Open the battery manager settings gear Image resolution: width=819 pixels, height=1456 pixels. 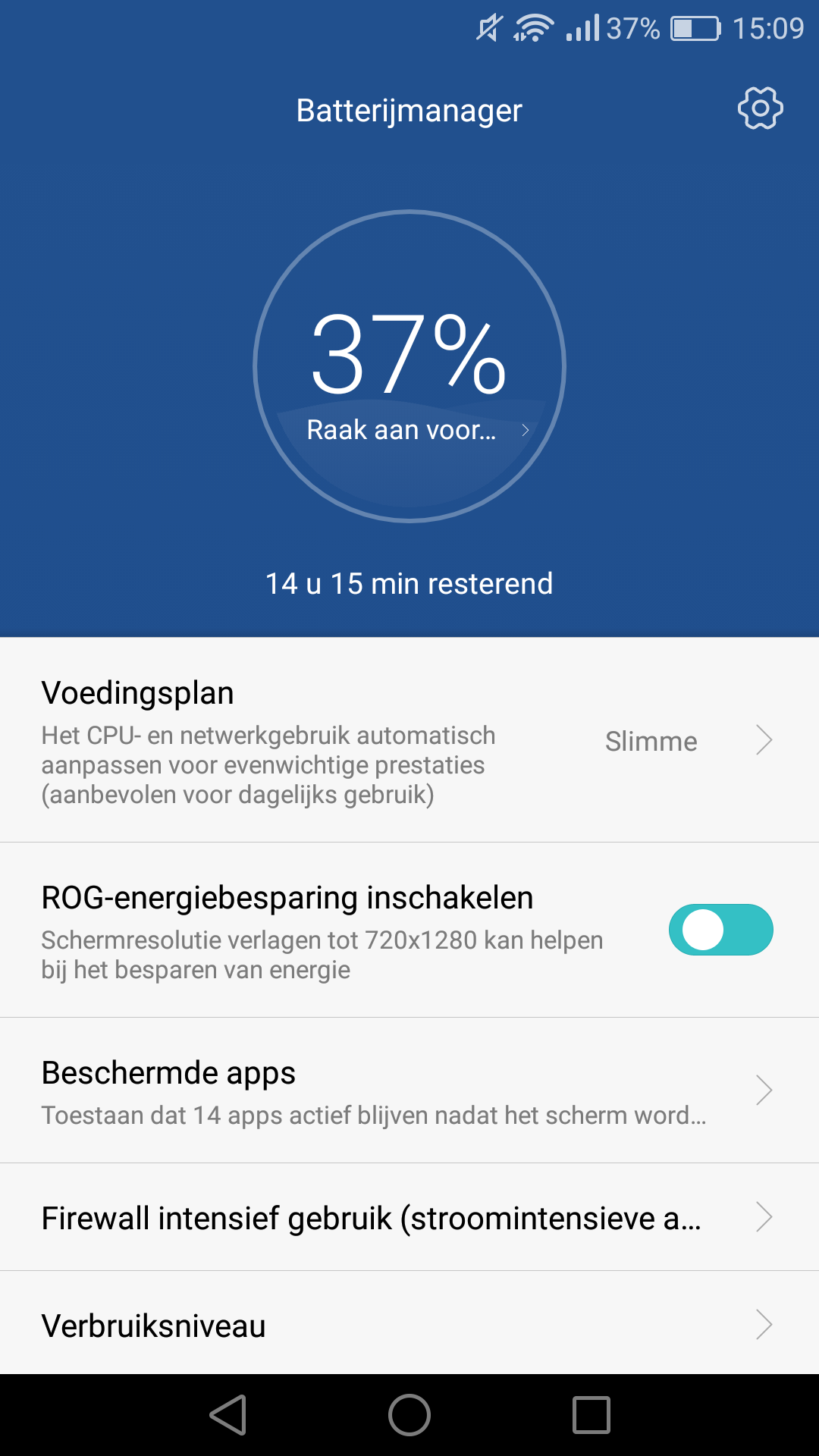point(760,108)
